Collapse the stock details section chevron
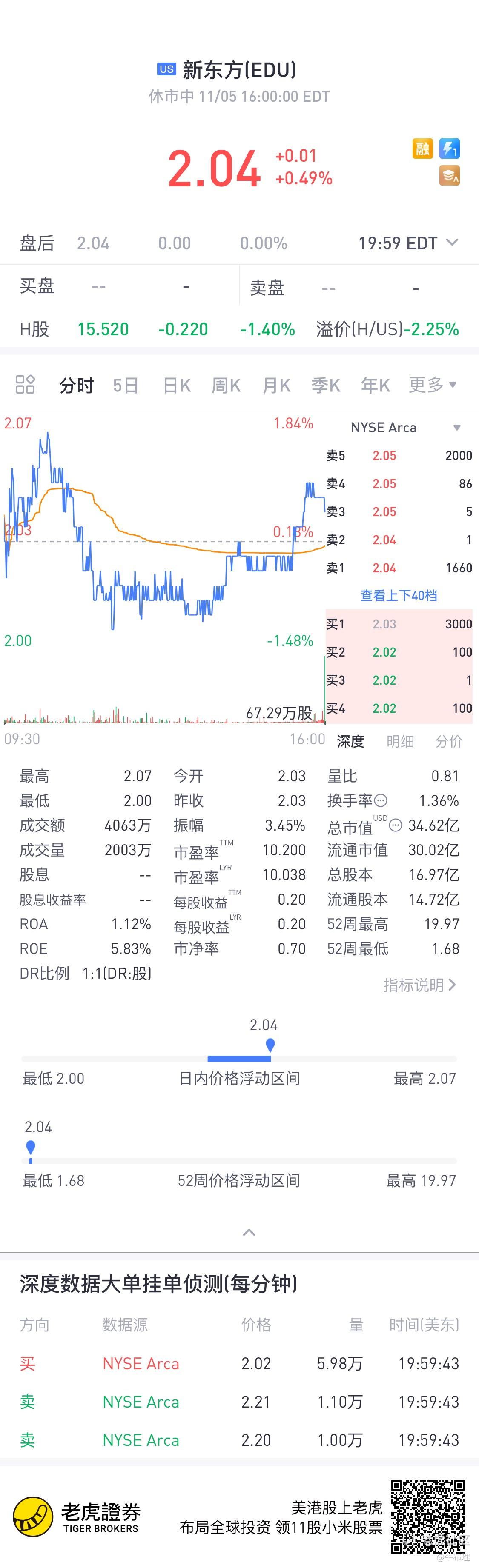 coord(249,1233)
